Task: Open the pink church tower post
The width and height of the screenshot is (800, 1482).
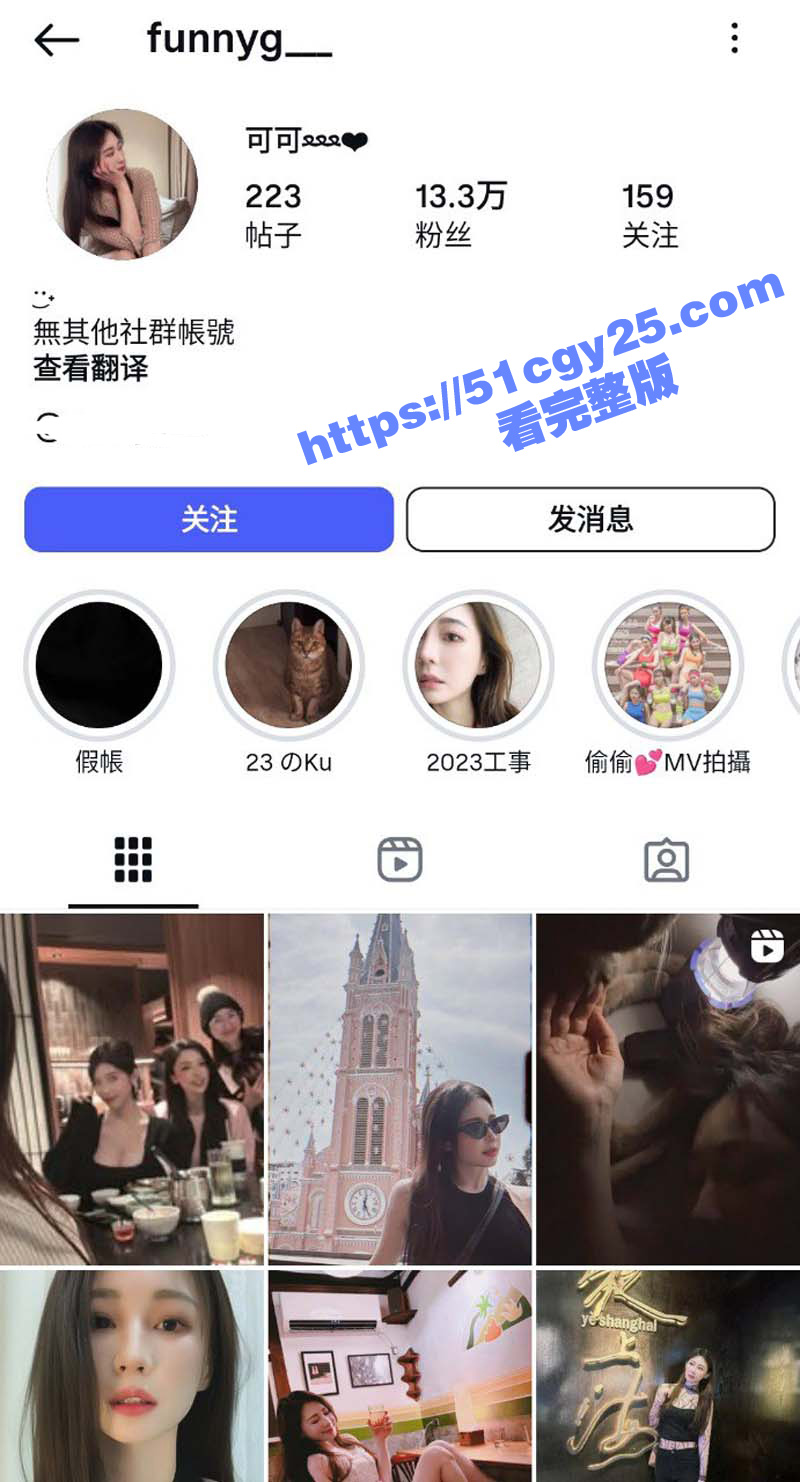Action: (400, 1088)
